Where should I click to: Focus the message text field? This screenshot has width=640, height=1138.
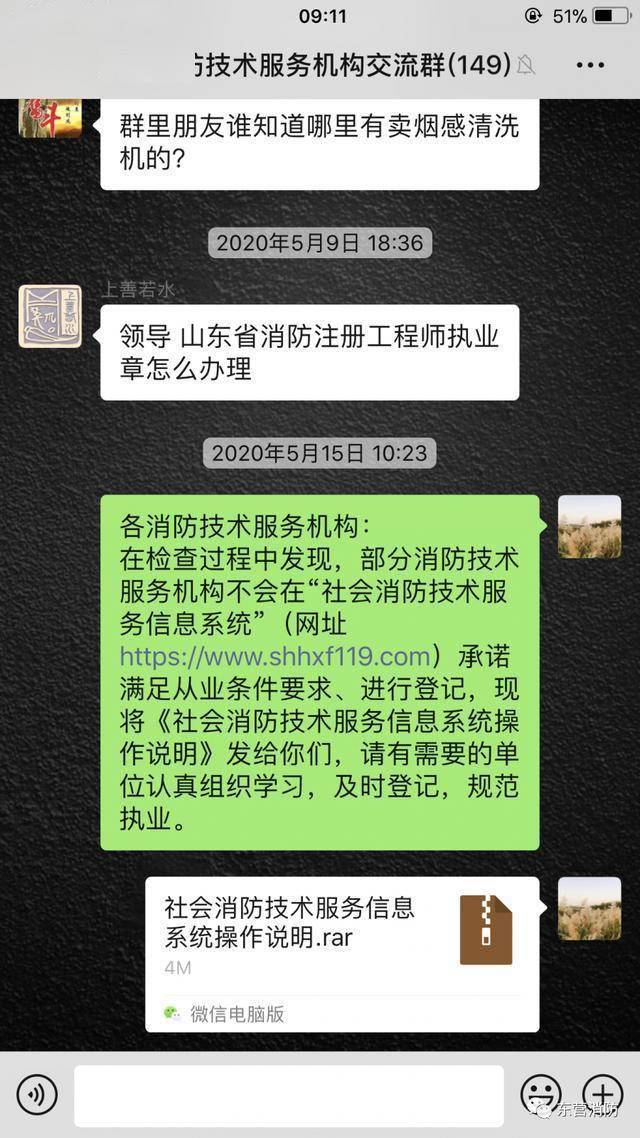[x=288, y=1095]
